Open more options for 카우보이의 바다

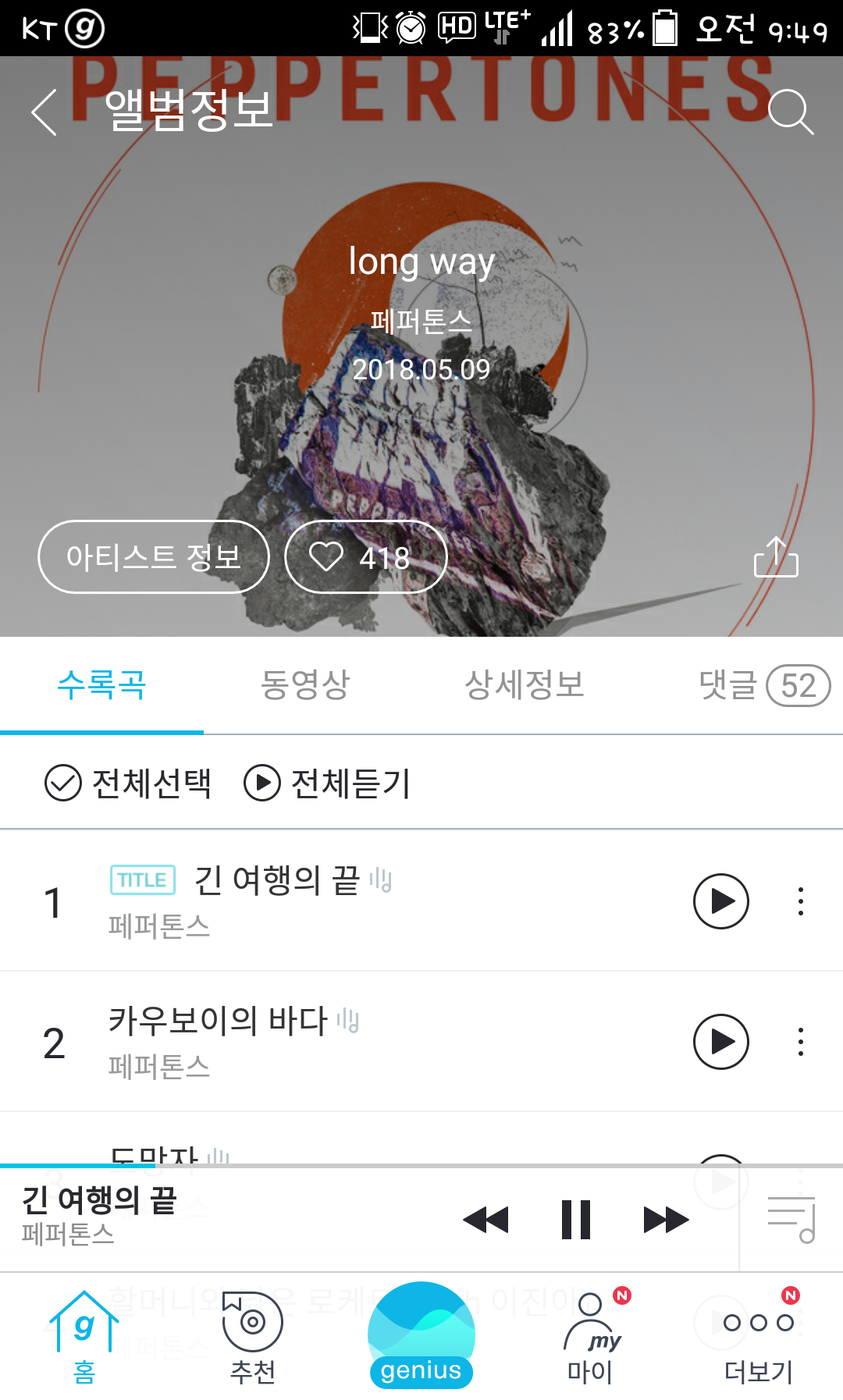click(800, 1042)
